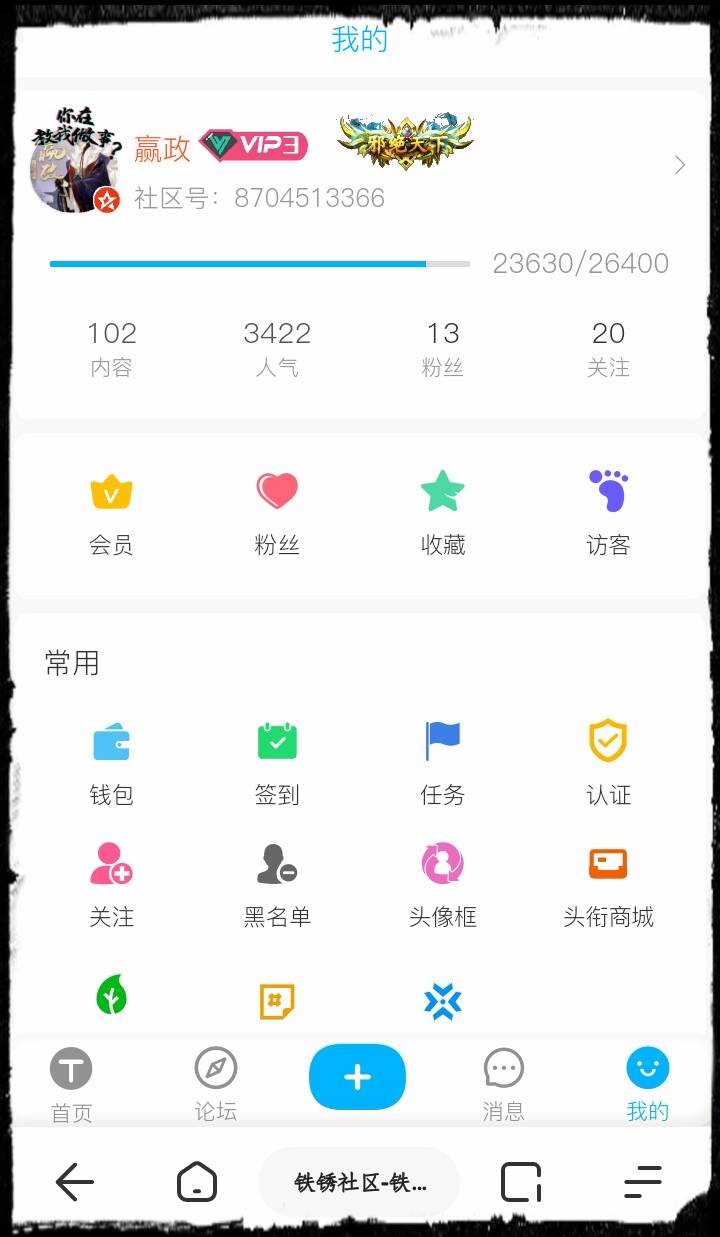Switch to 论坛 forum tab
Image resolution: width=720 pixels, height=1237 pixels.
[x=216, y=1084]
